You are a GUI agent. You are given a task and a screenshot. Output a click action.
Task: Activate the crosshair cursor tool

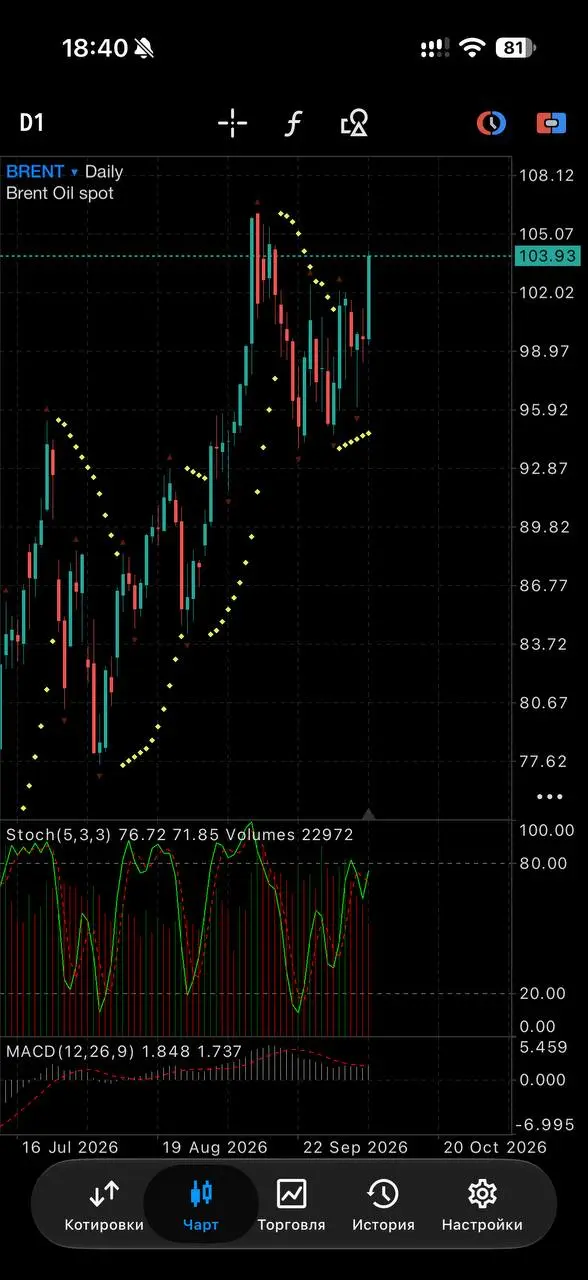click(x=232, y=123)
